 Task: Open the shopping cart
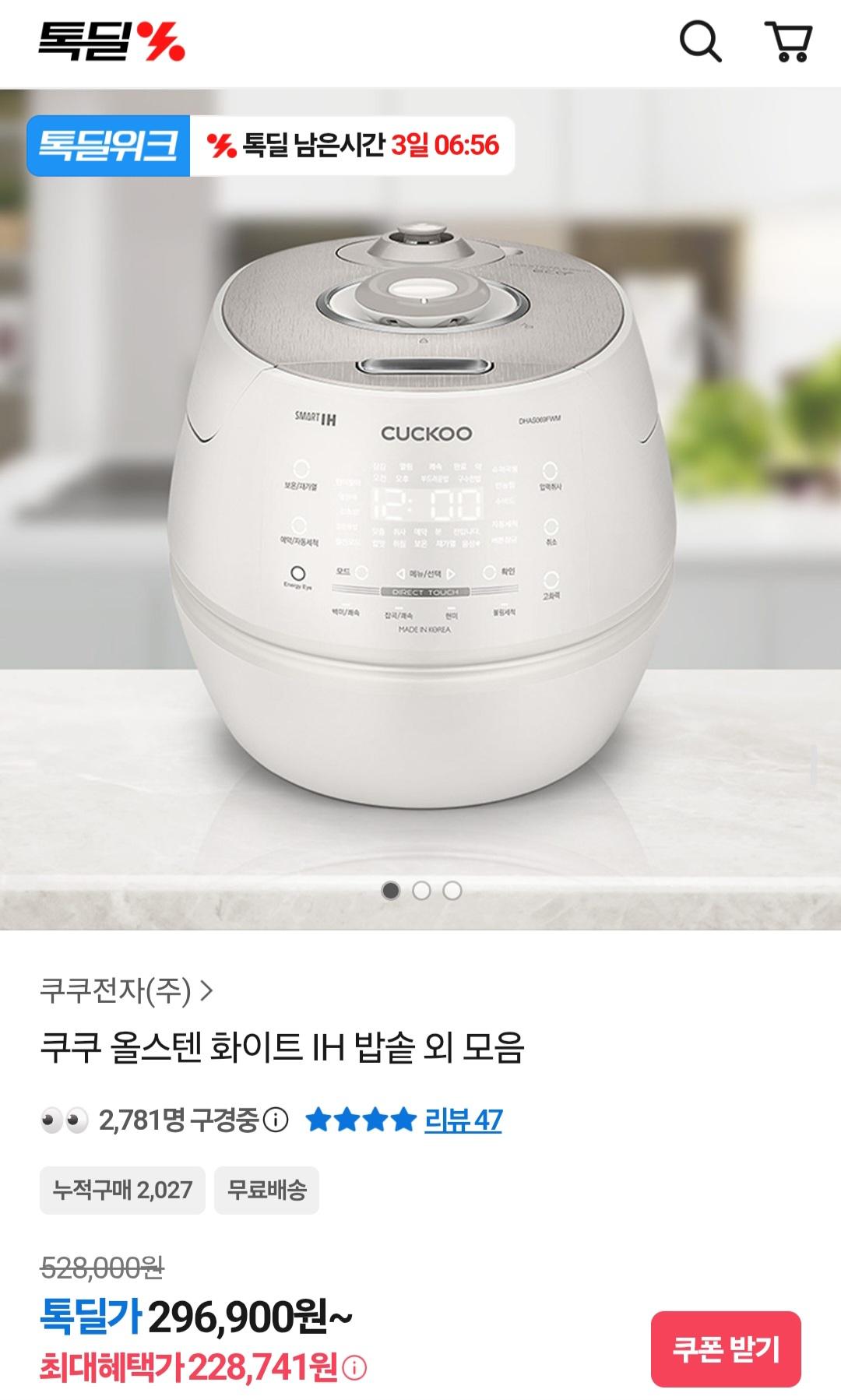point(788,42)
